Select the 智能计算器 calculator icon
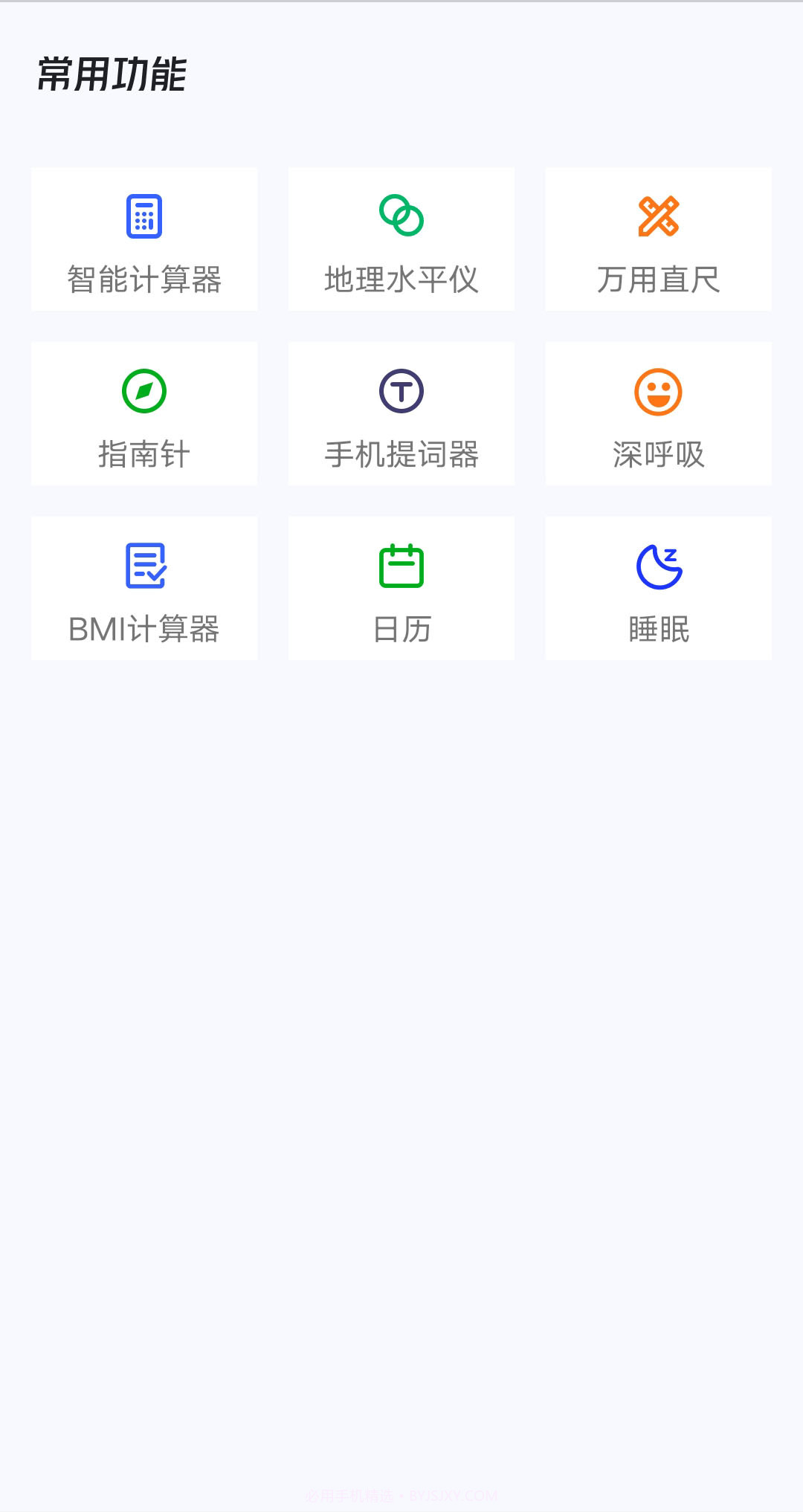 click(x=143, y=216)
